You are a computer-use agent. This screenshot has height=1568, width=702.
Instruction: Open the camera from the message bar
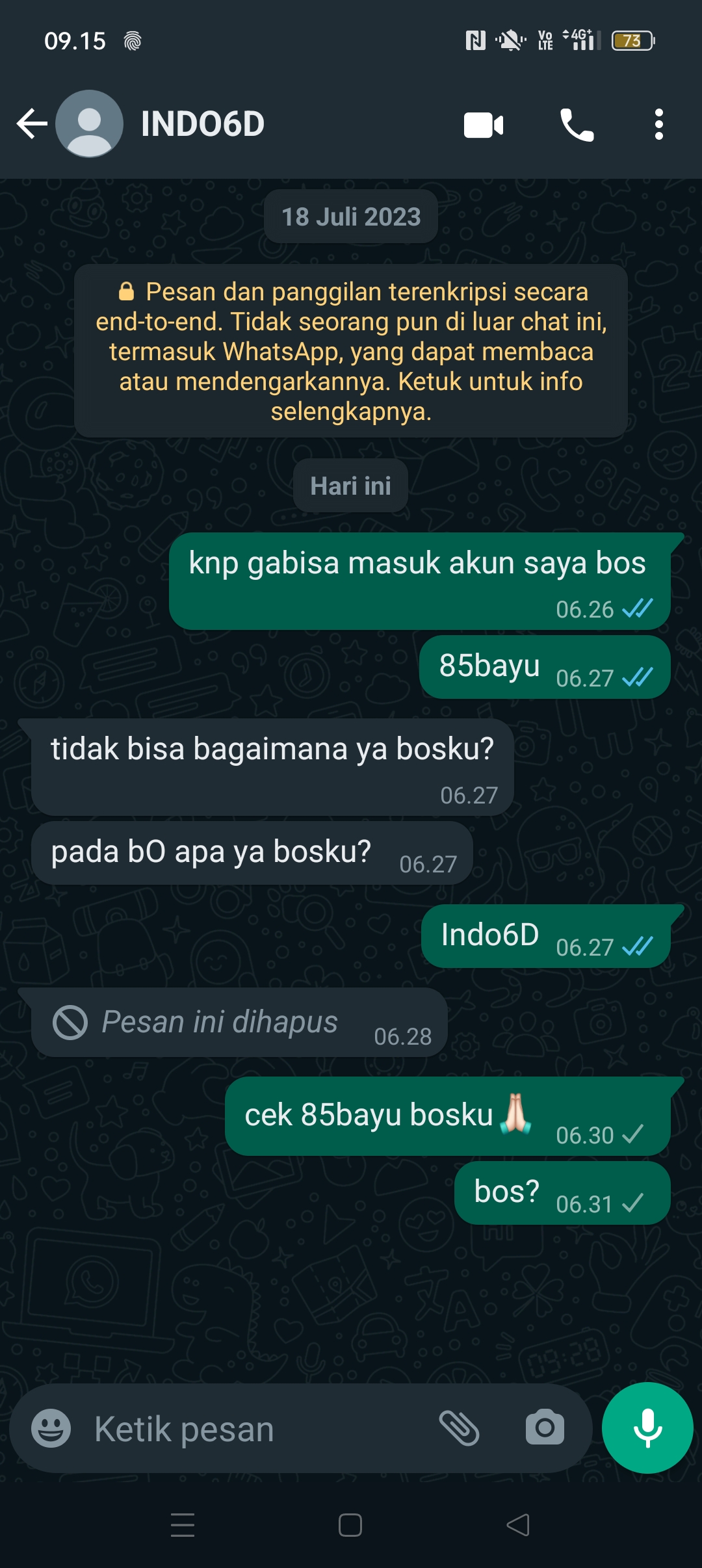point(545,1428)
